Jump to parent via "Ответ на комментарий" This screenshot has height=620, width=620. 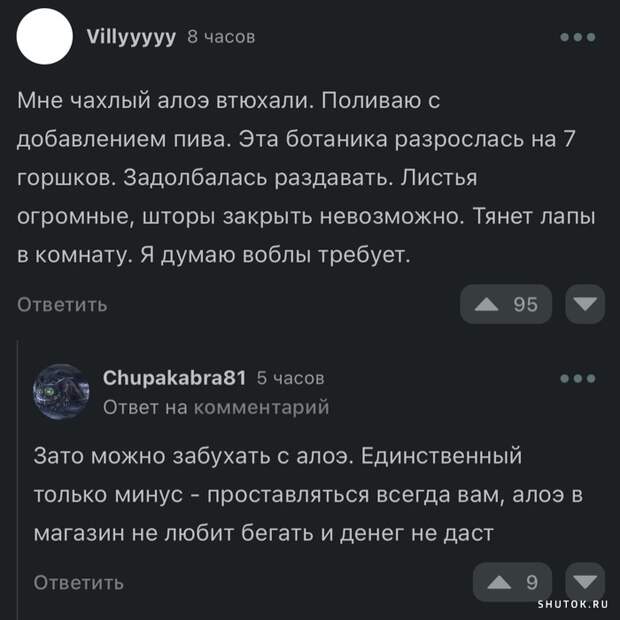[x=216, y=407]
